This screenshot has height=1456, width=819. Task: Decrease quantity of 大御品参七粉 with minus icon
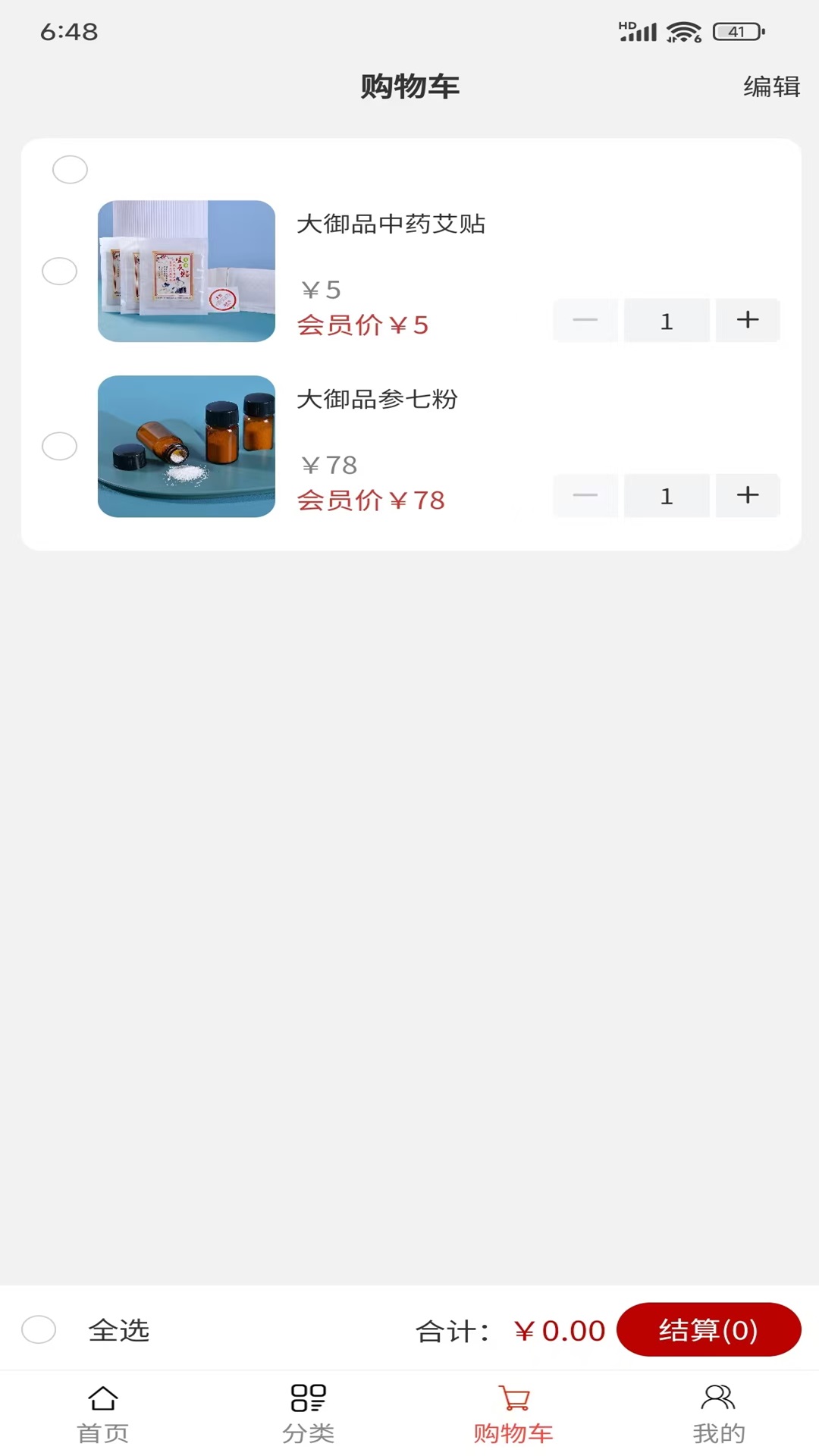coord(585,495)
